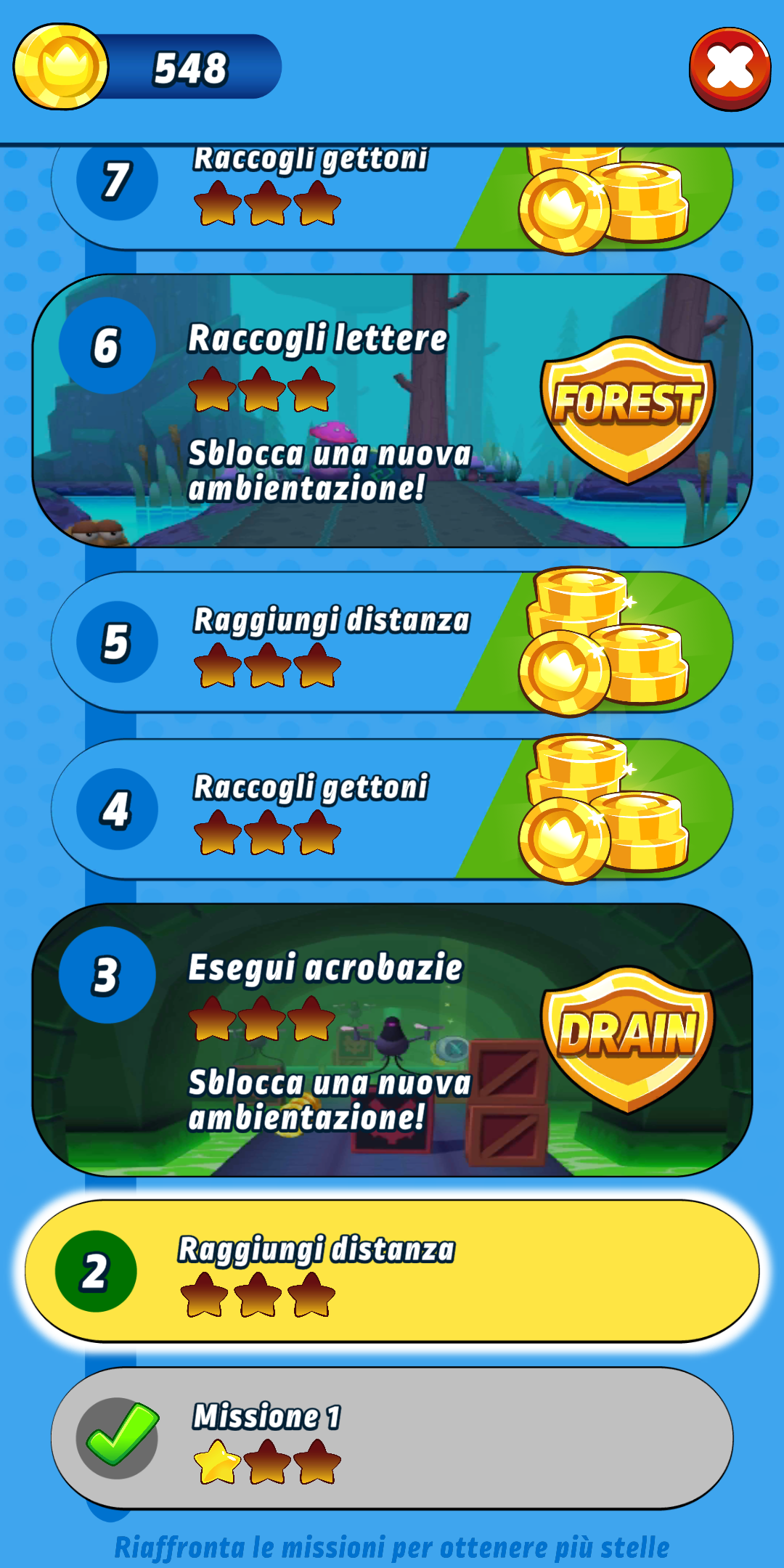Viewport: 784px width, 1568px height.
Task: Close the missions screen with red X
Action: [730, 69]
